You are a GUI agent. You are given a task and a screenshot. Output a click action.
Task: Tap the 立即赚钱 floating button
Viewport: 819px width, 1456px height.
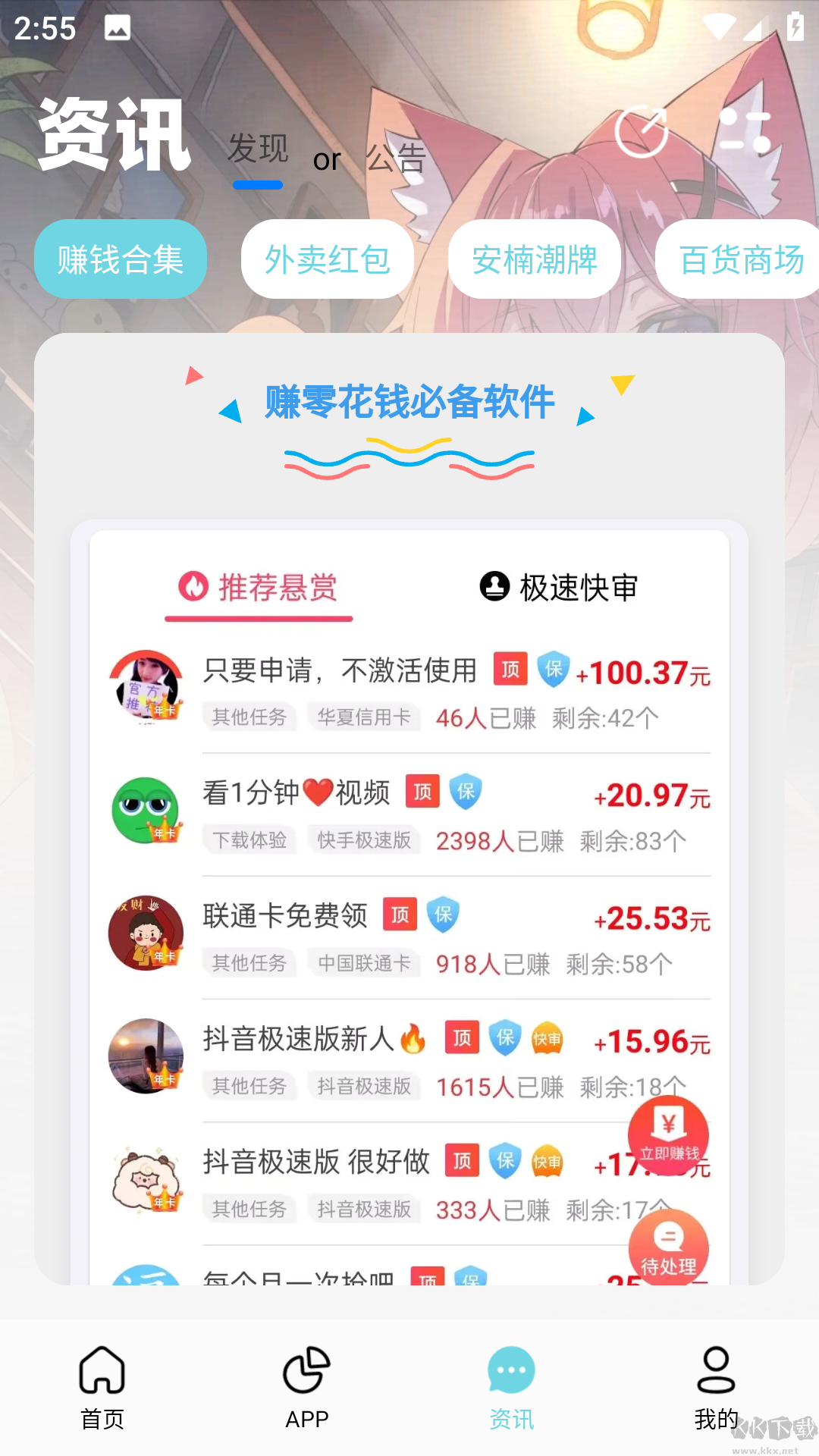click(x=668, y=1135)
